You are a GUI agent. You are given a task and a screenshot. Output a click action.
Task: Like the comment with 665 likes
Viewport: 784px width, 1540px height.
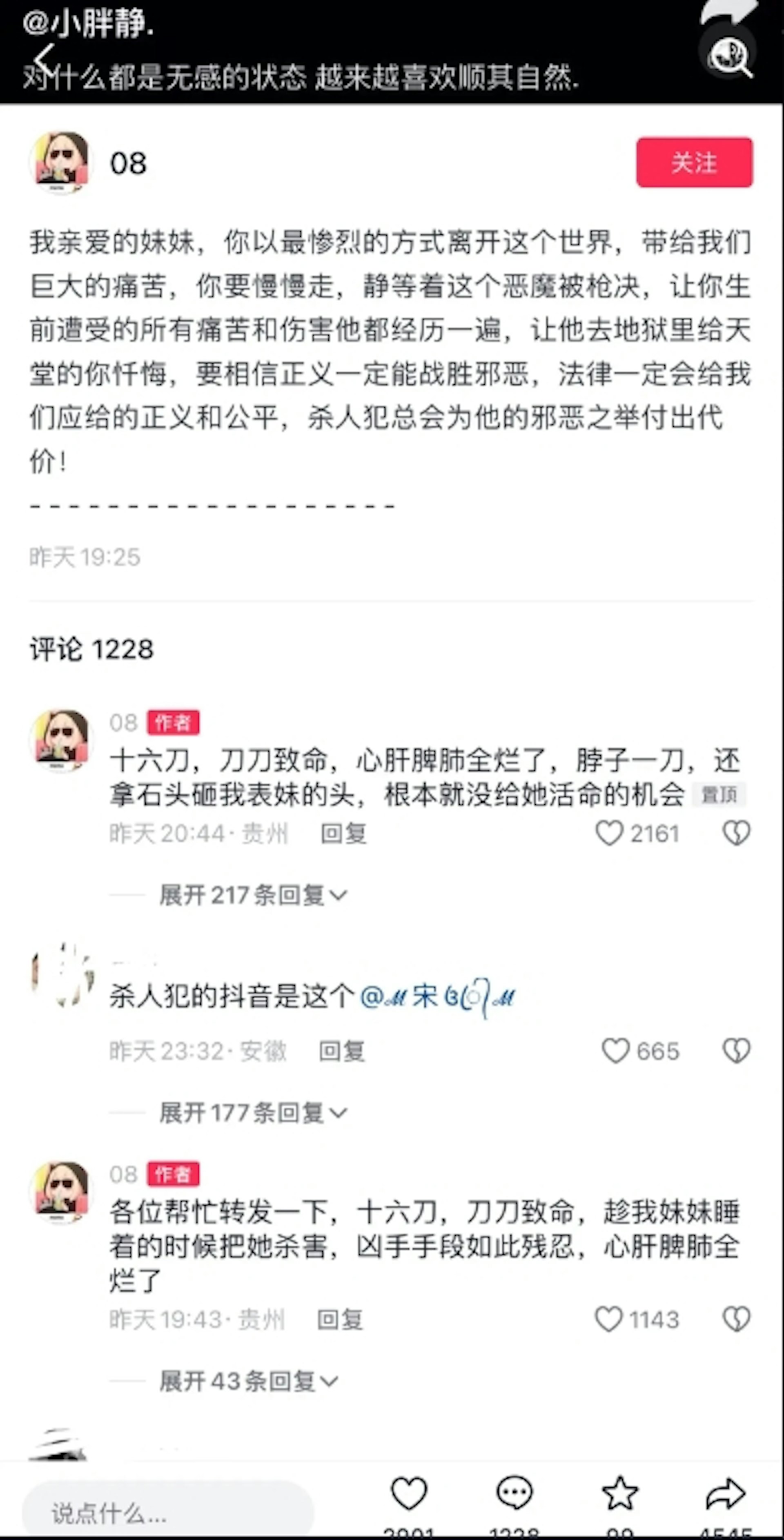[615, 1050]
